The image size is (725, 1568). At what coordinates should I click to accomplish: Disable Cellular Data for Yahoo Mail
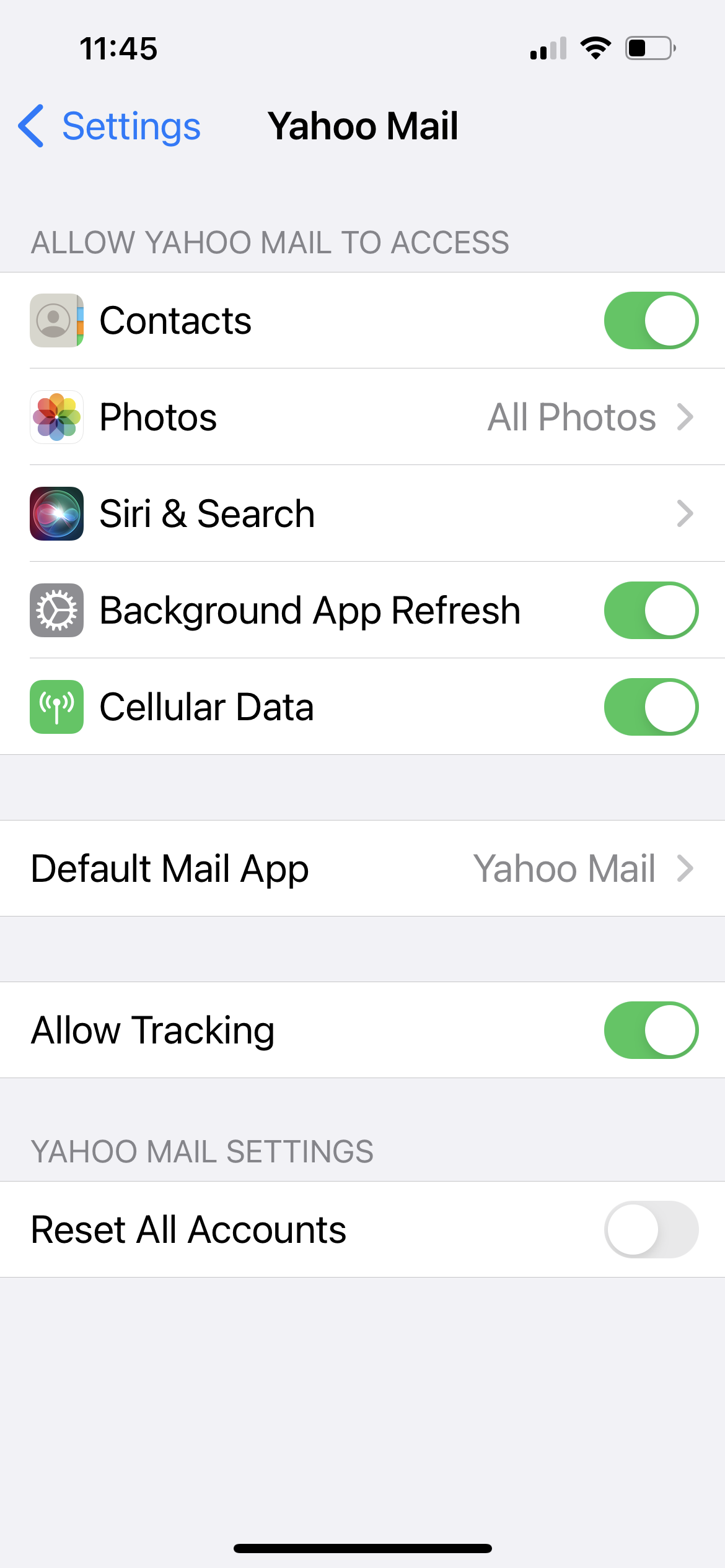[x=651, y=707]
